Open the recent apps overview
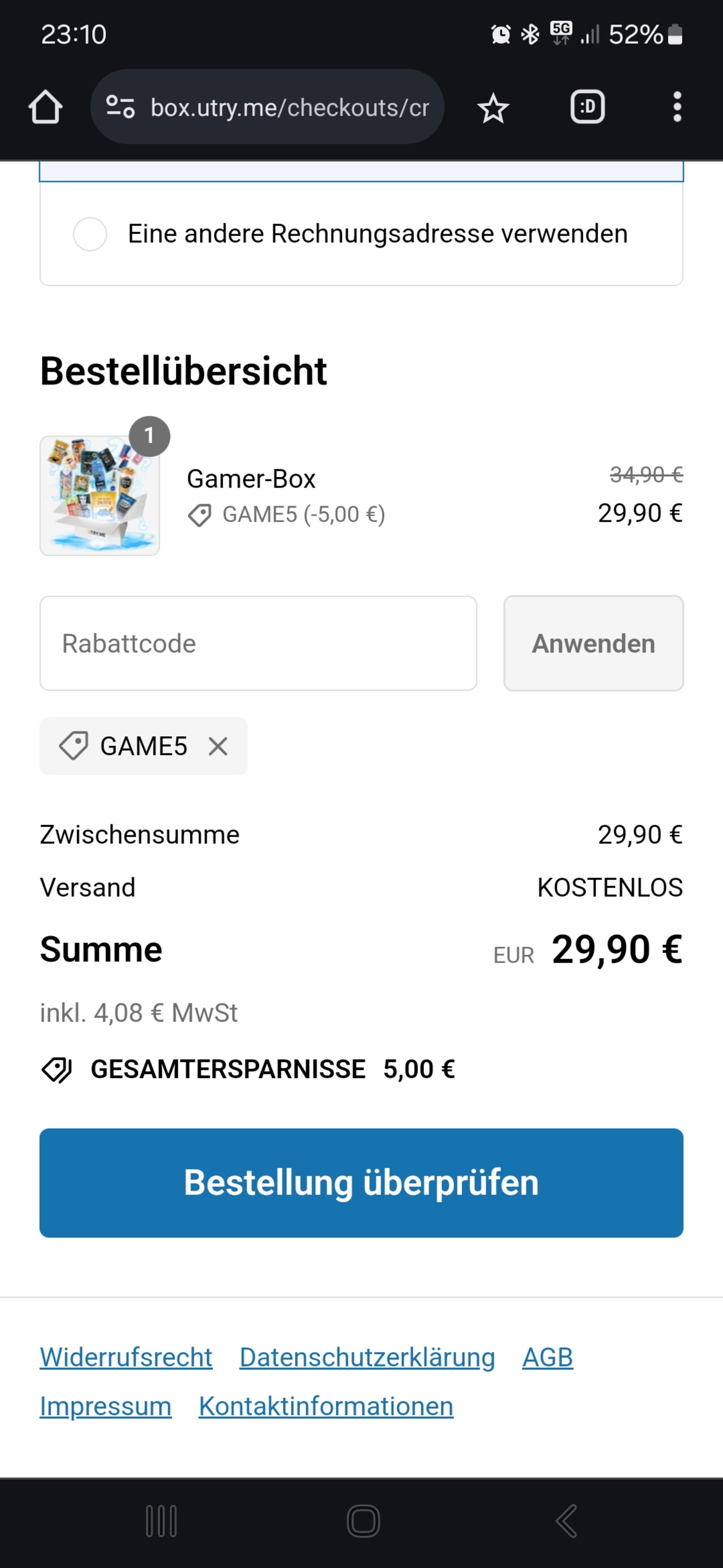Image resolution: width=723 pixels, height=1568 pixels. tap(161, 1521)
